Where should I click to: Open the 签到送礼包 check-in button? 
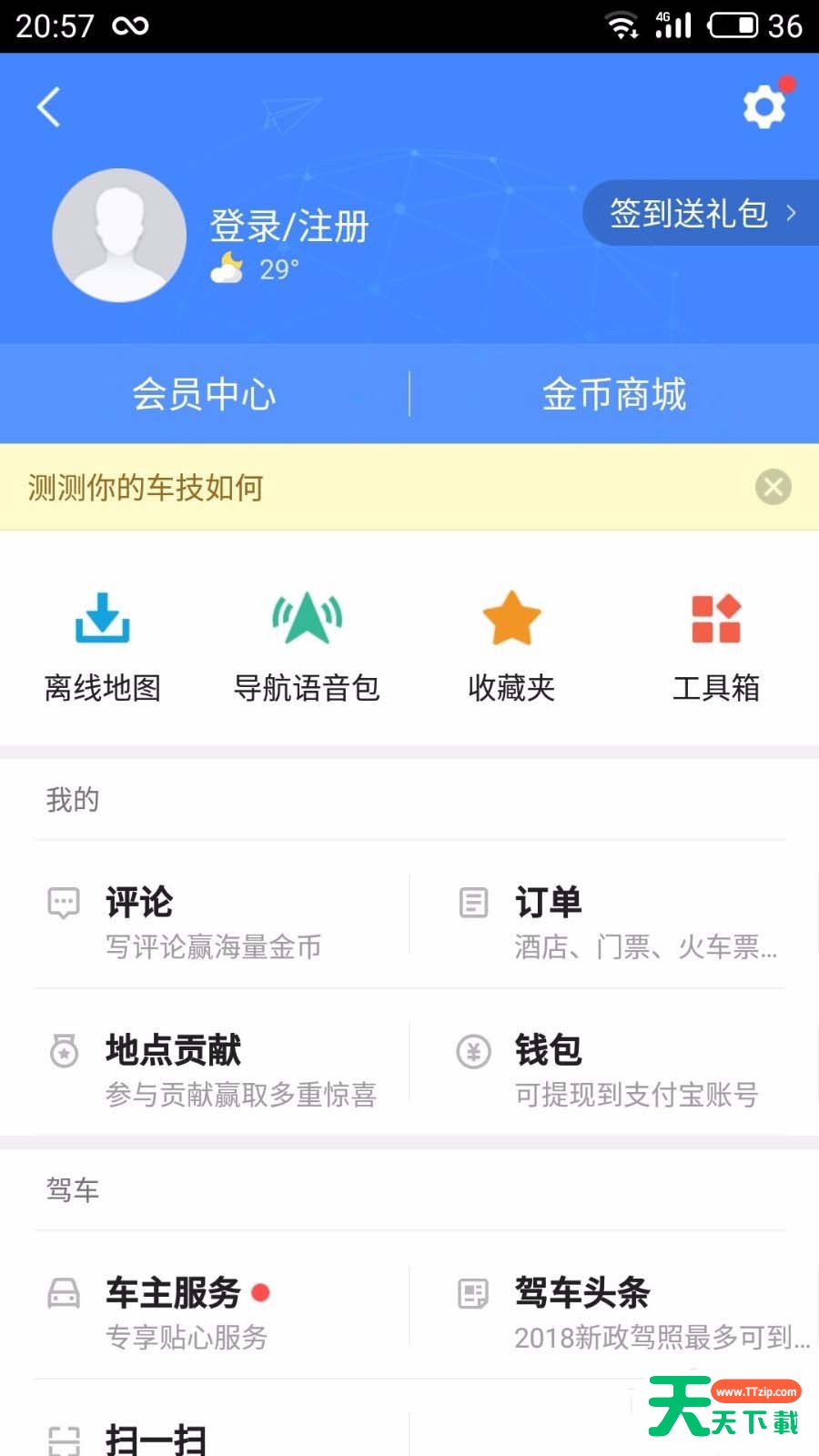coord(701,213)
